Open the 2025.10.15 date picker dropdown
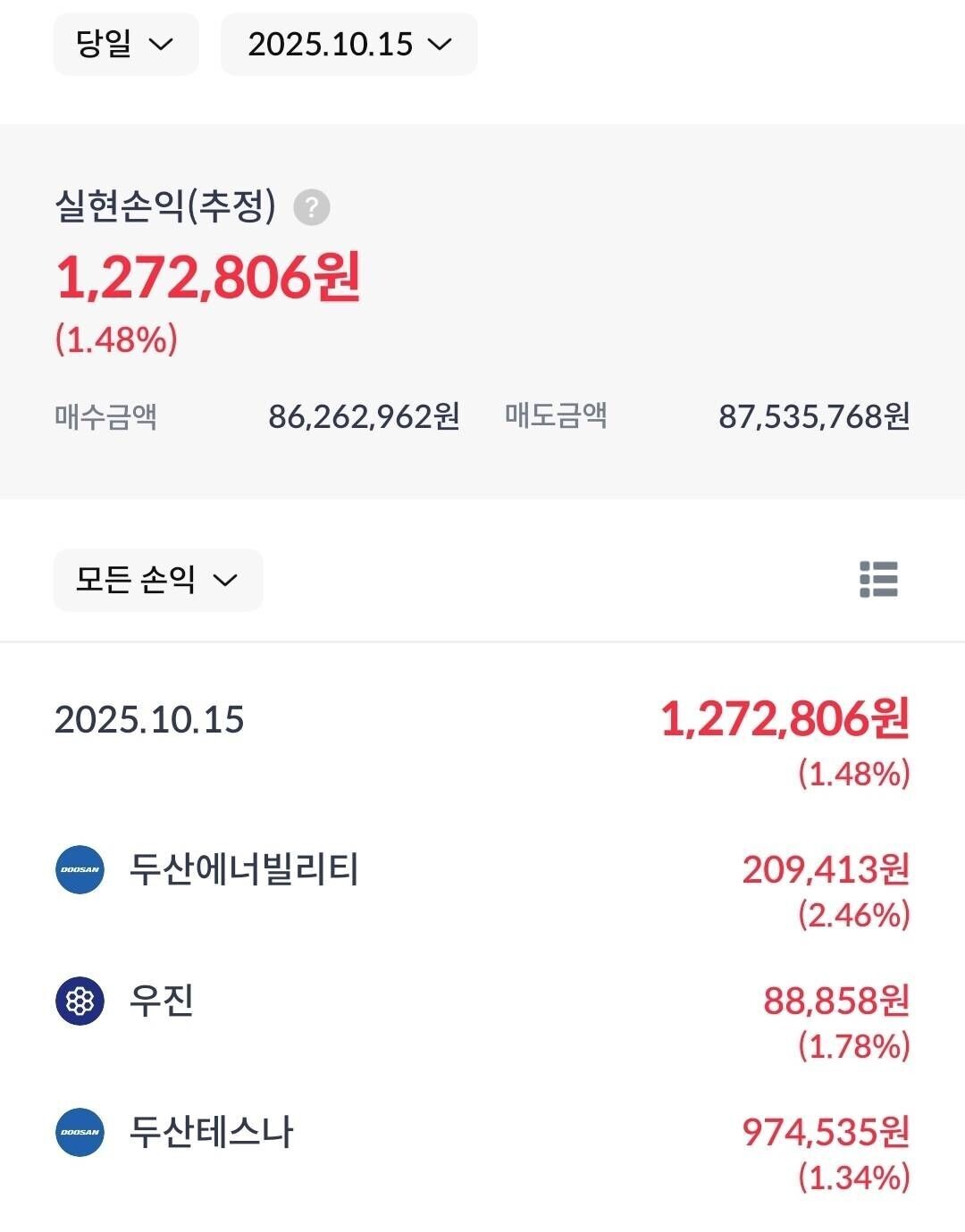The image size is (965, 1232). pyautogui.click(x=348, y=44)
